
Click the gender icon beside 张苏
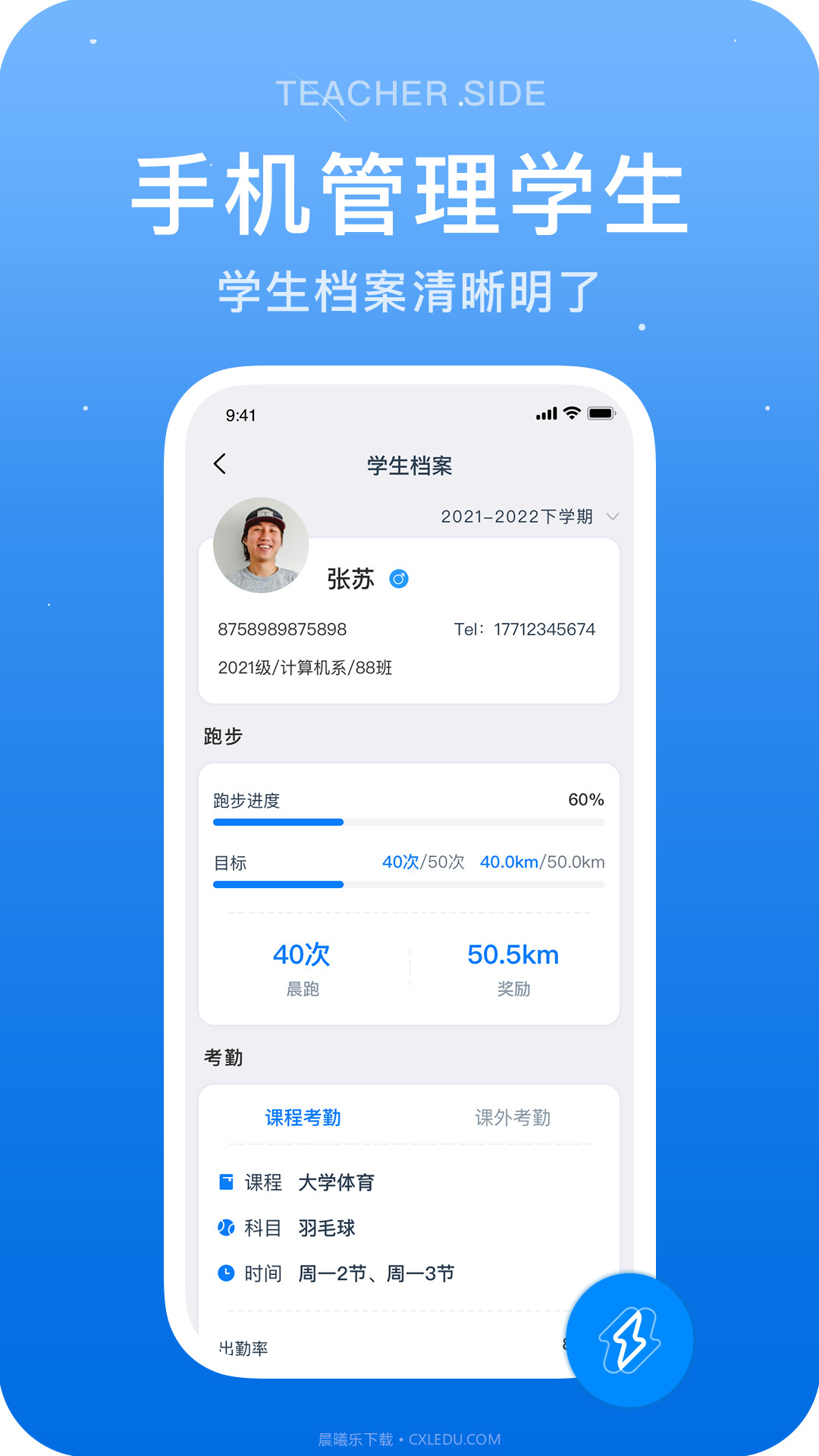coord(400,579)
